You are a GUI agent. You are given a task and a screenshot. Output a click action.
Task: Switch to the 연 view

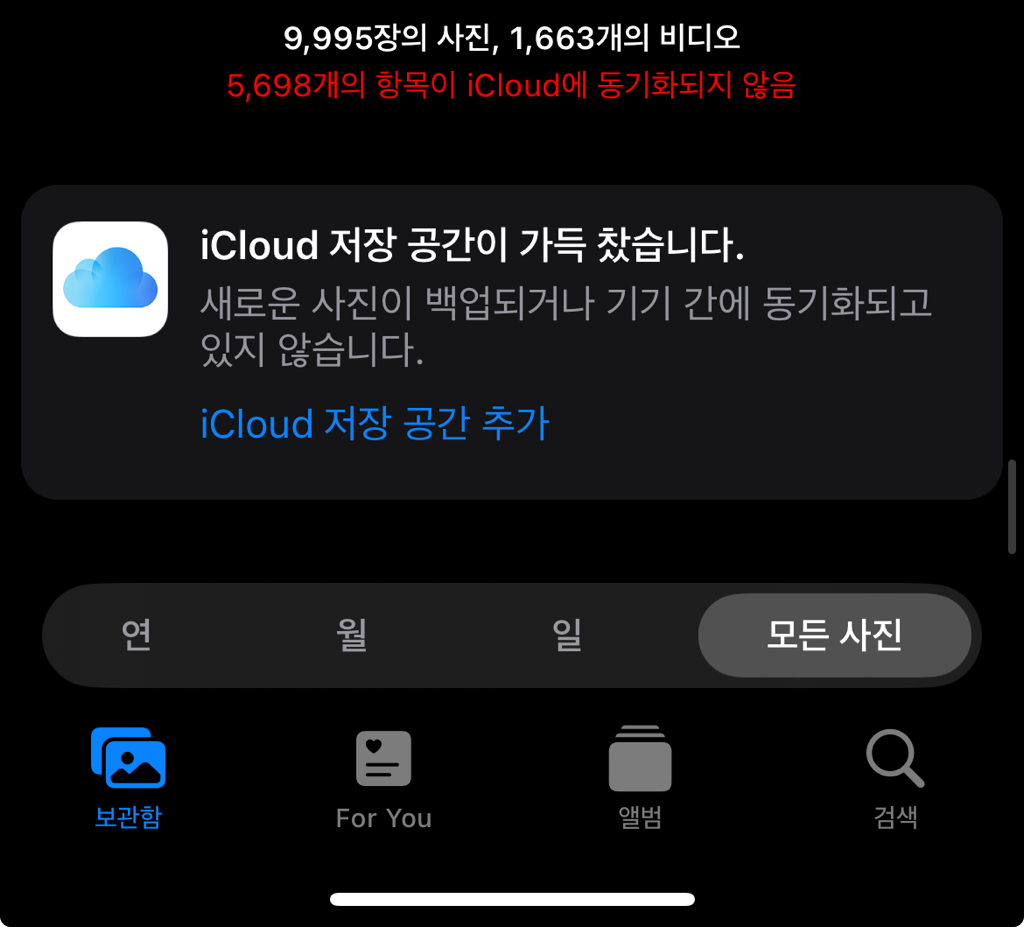point(136,635)
